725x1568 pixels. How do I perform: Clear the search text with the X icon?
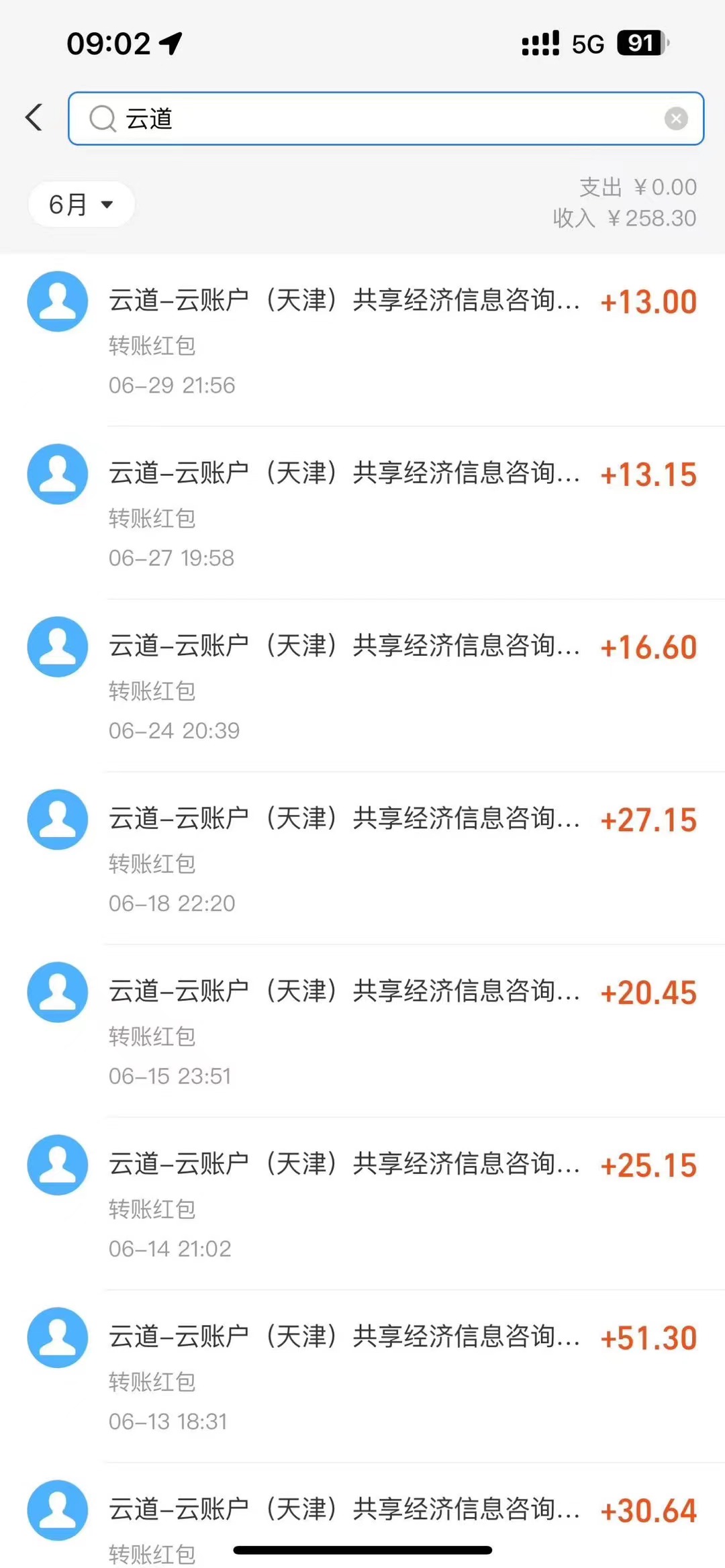click(x=675, y=119)
